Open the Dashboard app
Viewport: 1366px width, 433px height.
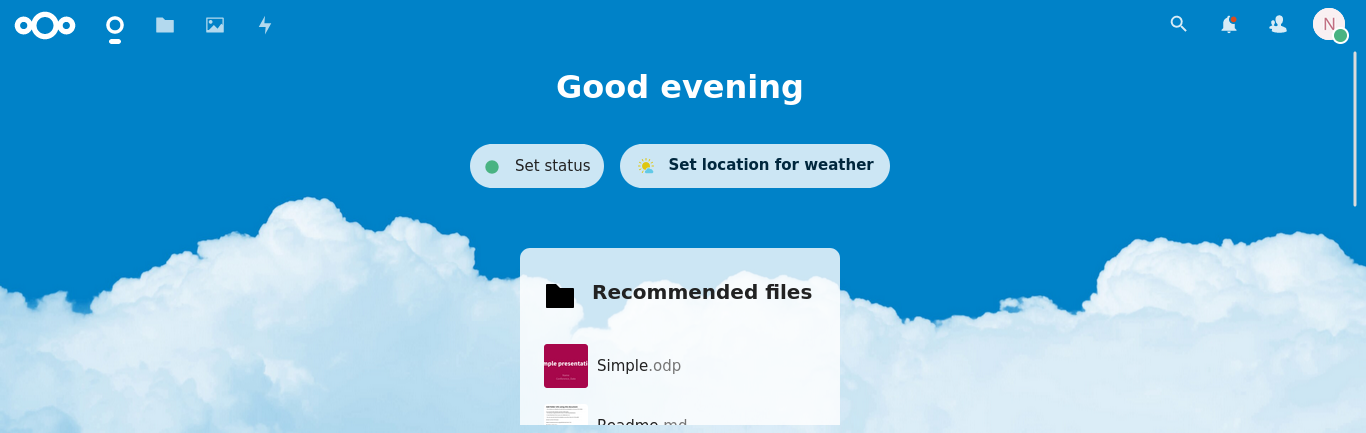(115, 25)
